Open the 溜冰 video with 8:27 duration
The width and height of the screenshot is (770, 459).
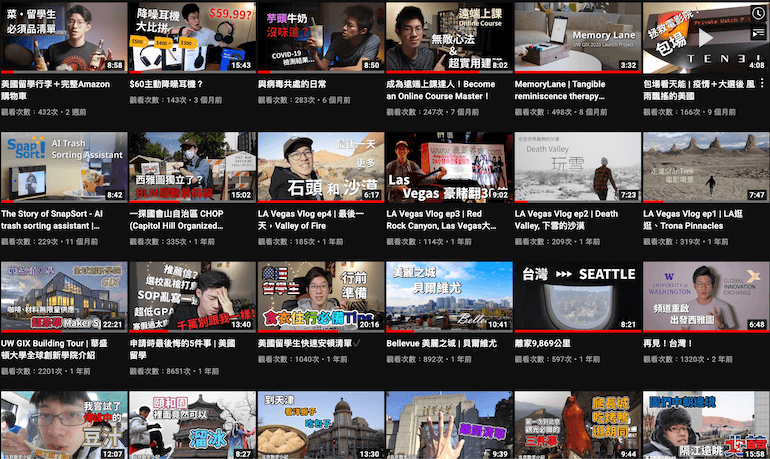coord(191,425)
